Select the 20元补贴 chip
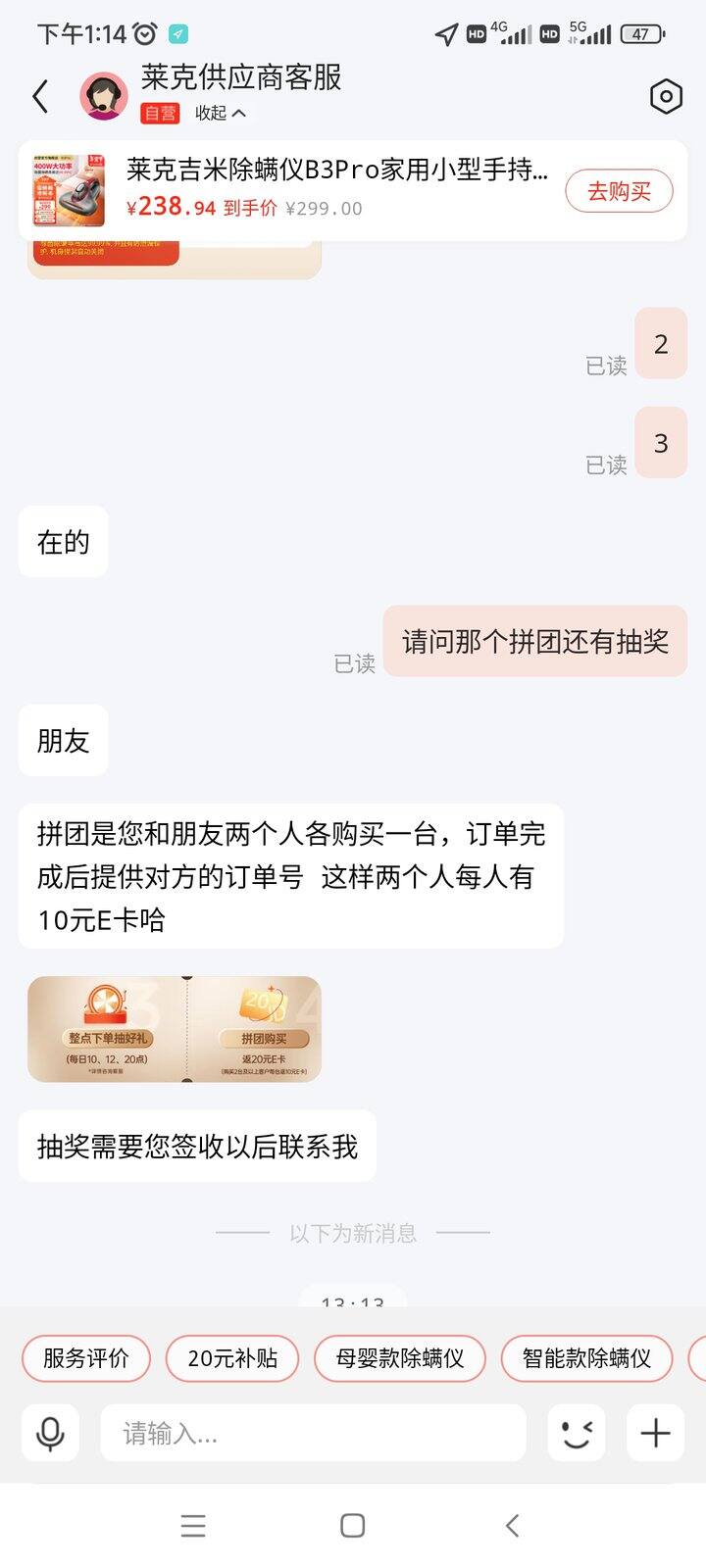 [232, 1358]
